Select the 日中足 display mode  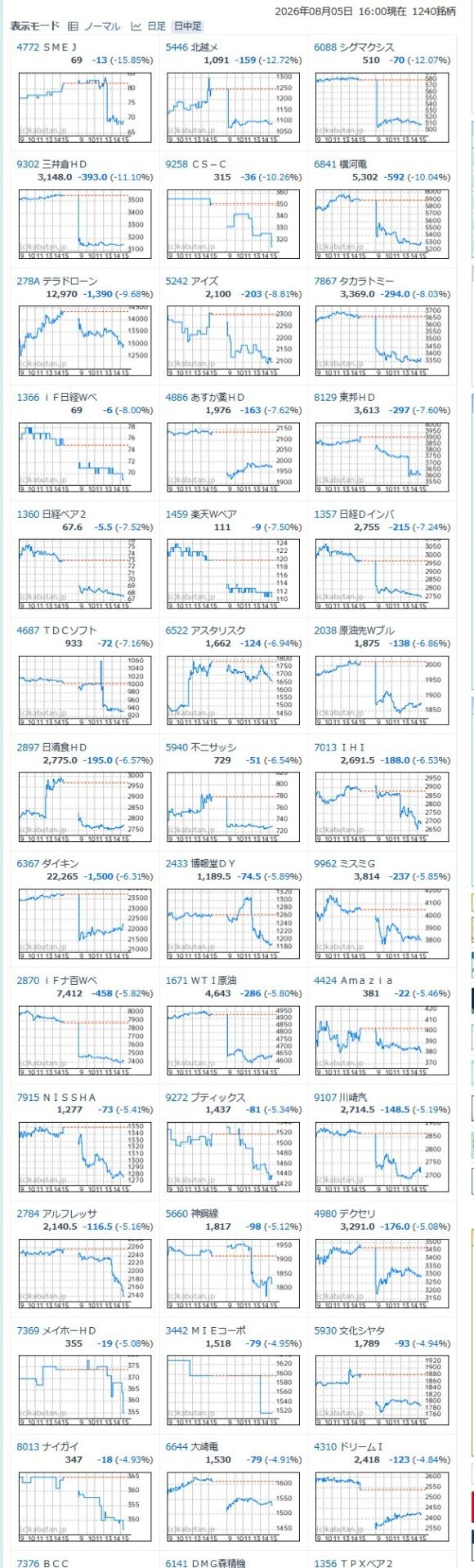[187, 26]
